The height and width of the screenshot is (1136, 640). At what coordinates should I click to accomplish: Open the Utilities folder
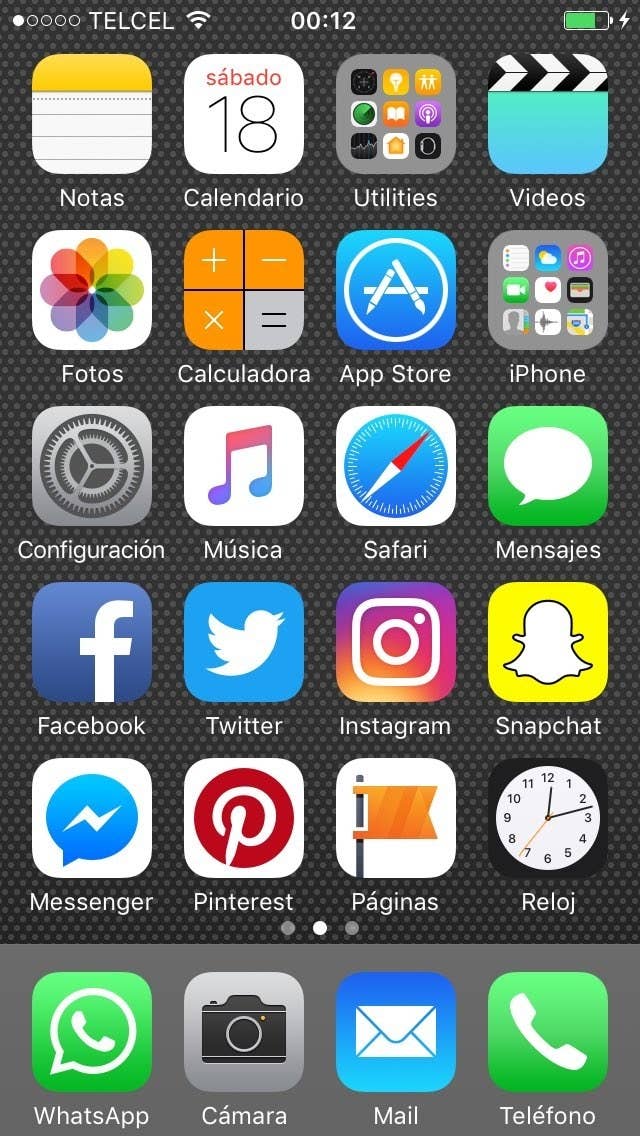click(x=396, y=114)
